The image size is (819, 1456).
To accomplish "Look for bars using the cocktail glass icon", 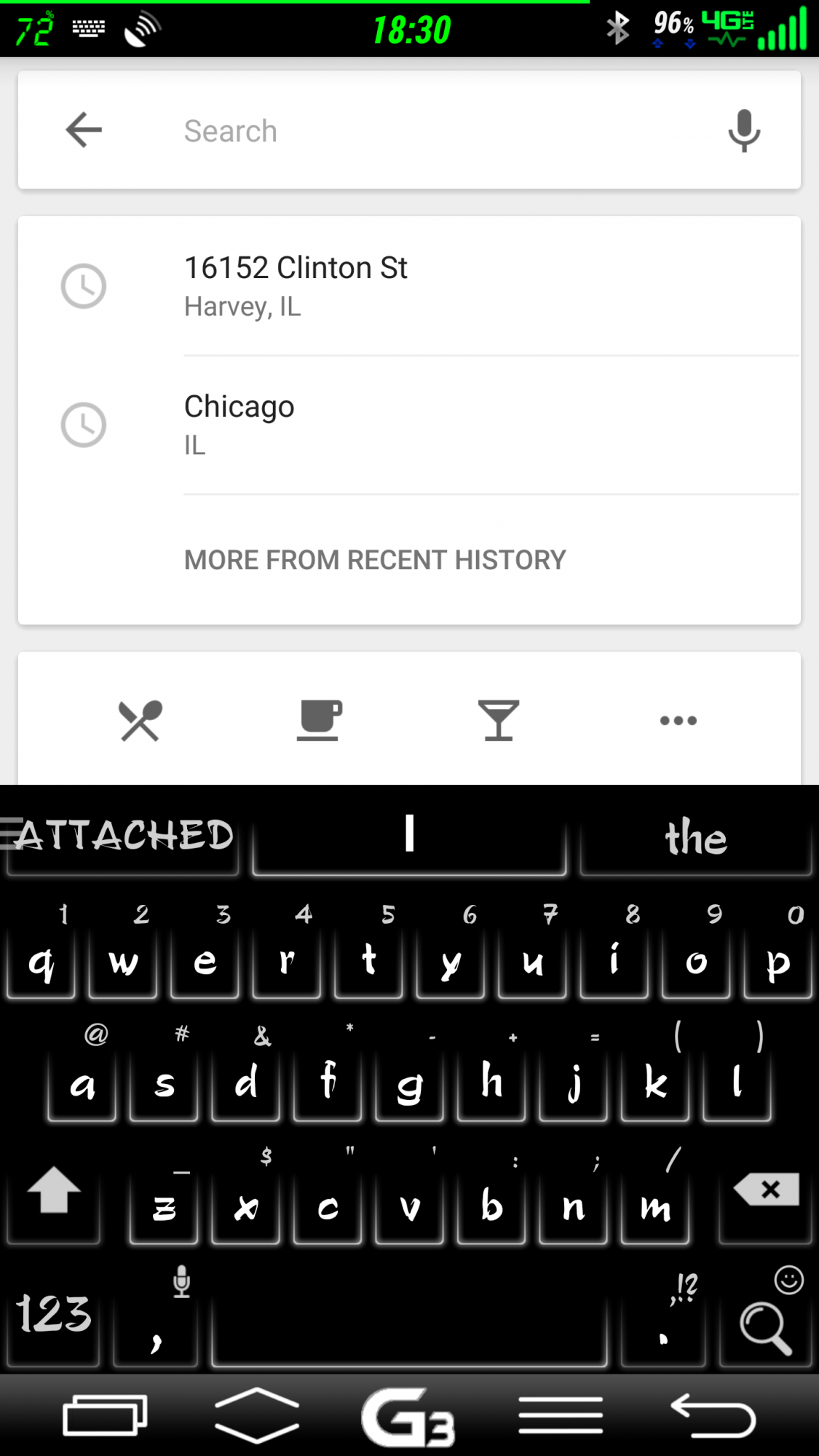I will [x=499, y=721].
